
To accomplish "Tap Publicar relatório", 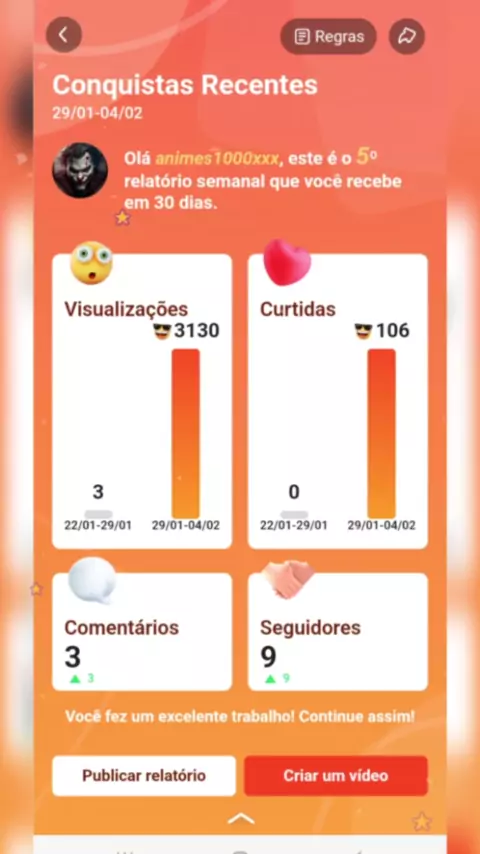I will (x=144, y=776).
